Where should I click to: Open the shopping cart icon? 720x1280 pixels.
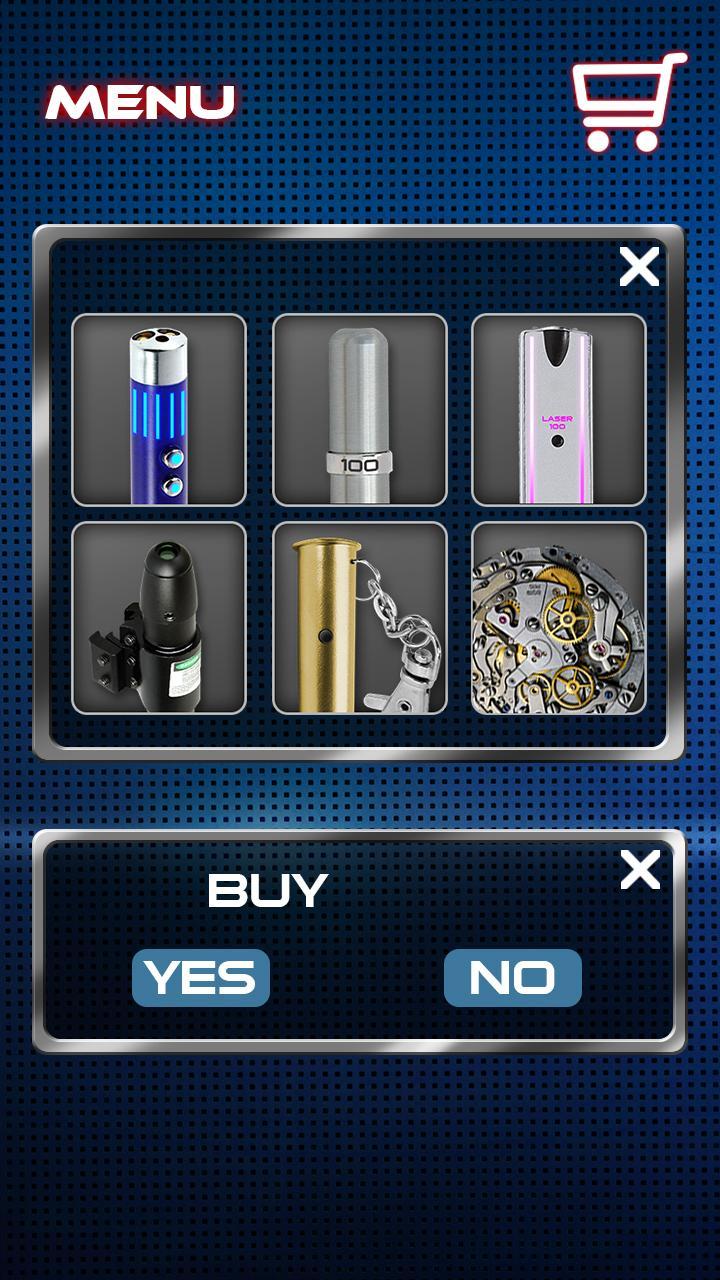point(628,103)
